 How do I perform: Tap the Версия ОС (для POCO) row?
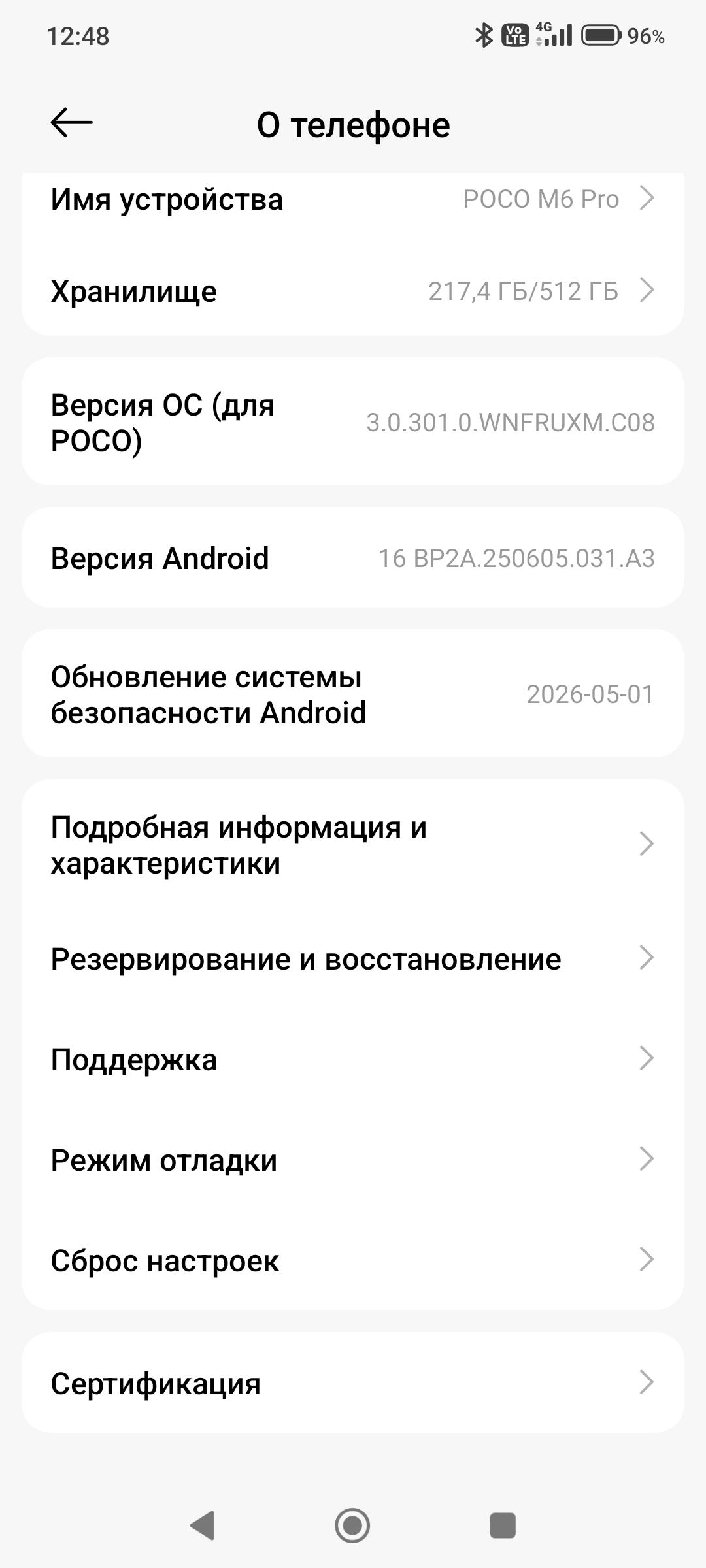coord(353,421)
